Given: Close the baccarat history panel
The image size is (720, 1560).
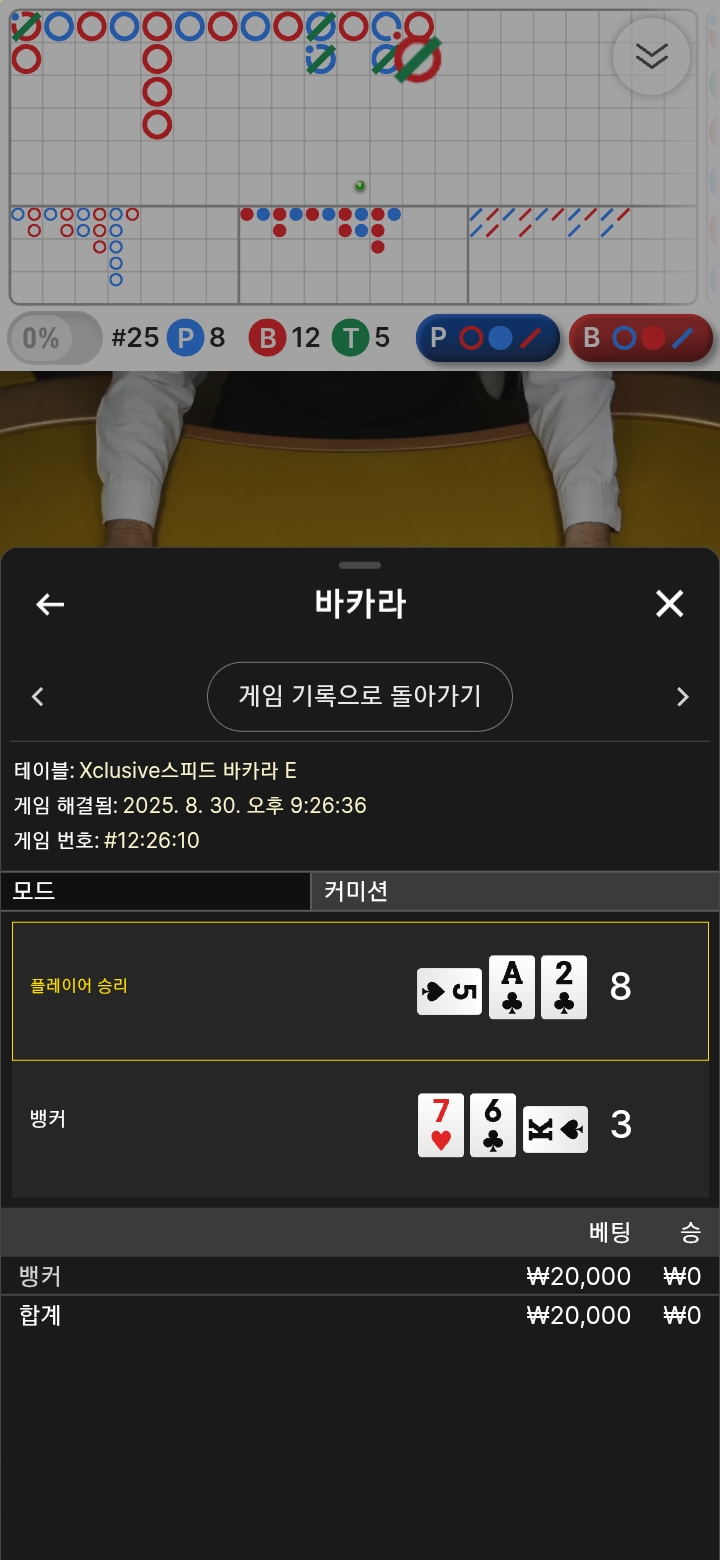Looking at the screenshot, I should (669, 603).
